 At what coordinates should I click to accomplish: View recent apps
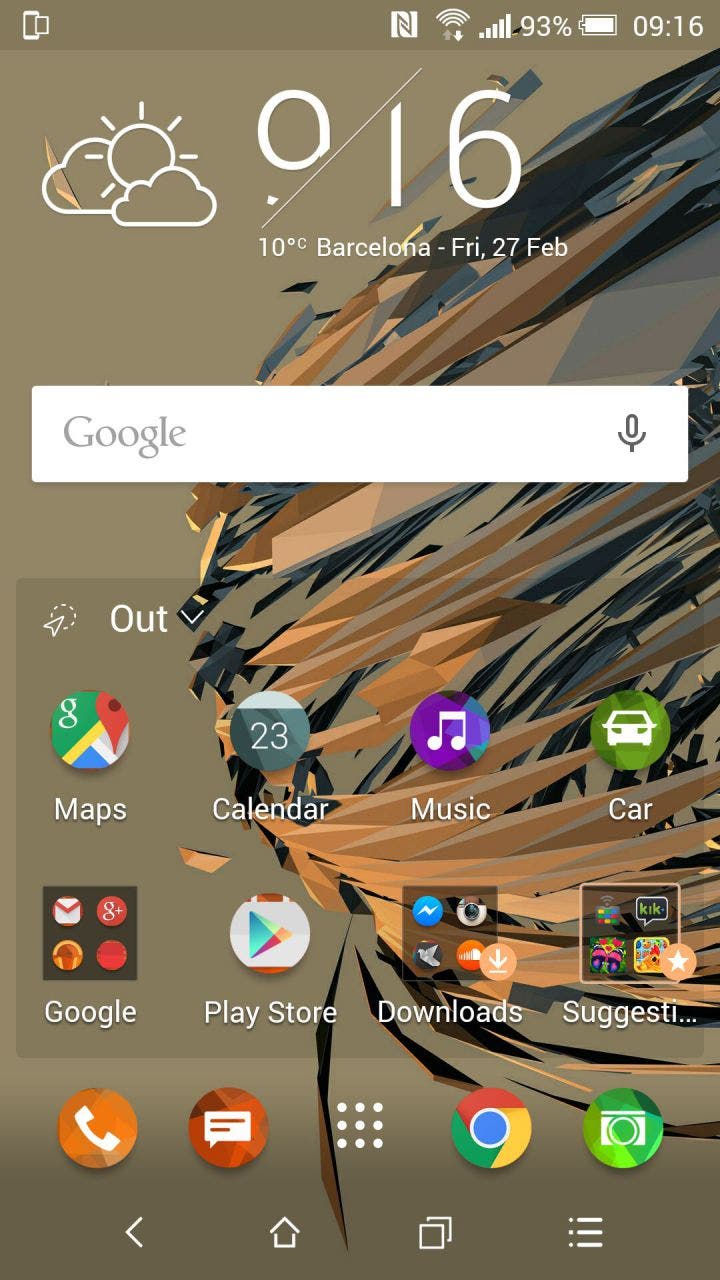coord(435,1233)
